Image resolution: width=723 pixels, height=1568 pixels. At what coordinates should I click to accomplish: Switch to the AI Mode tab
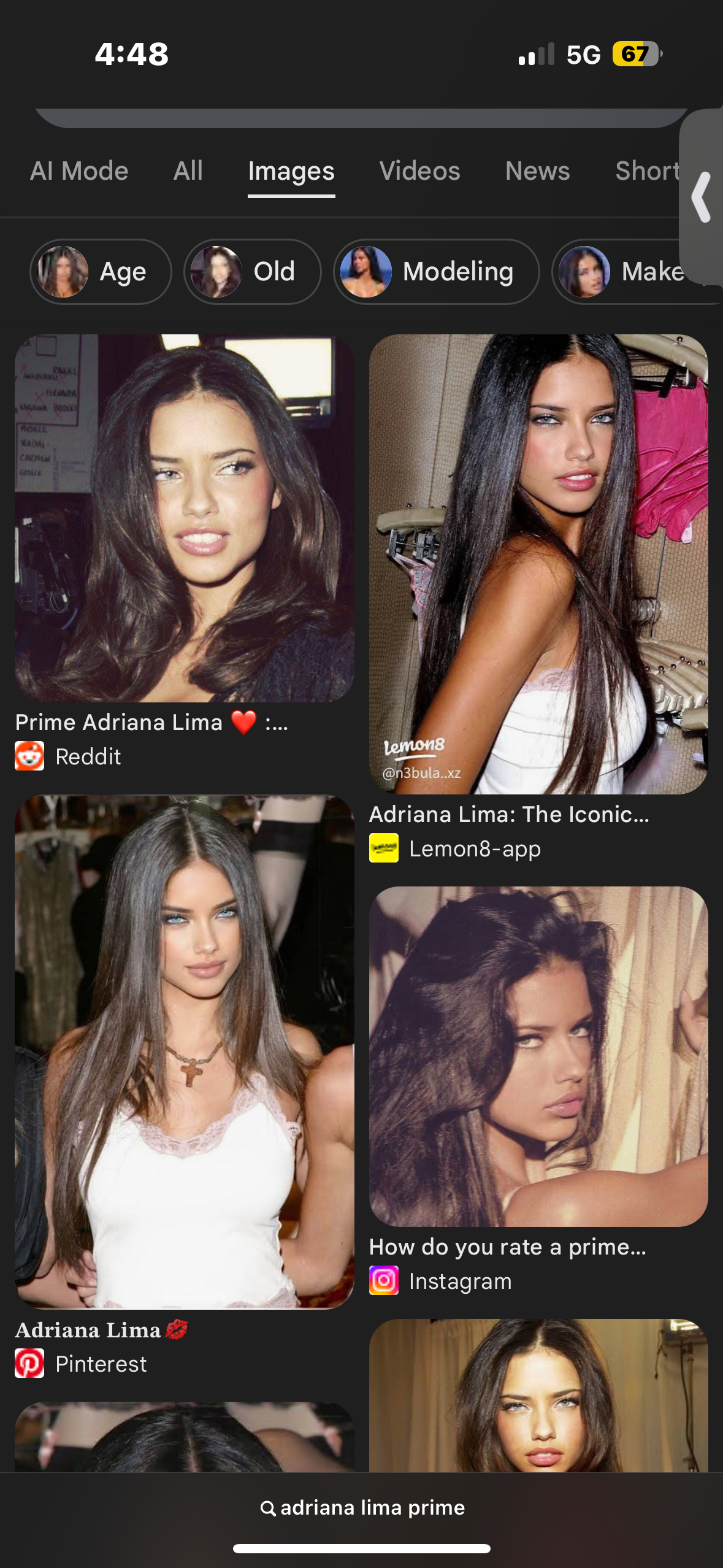79,171
